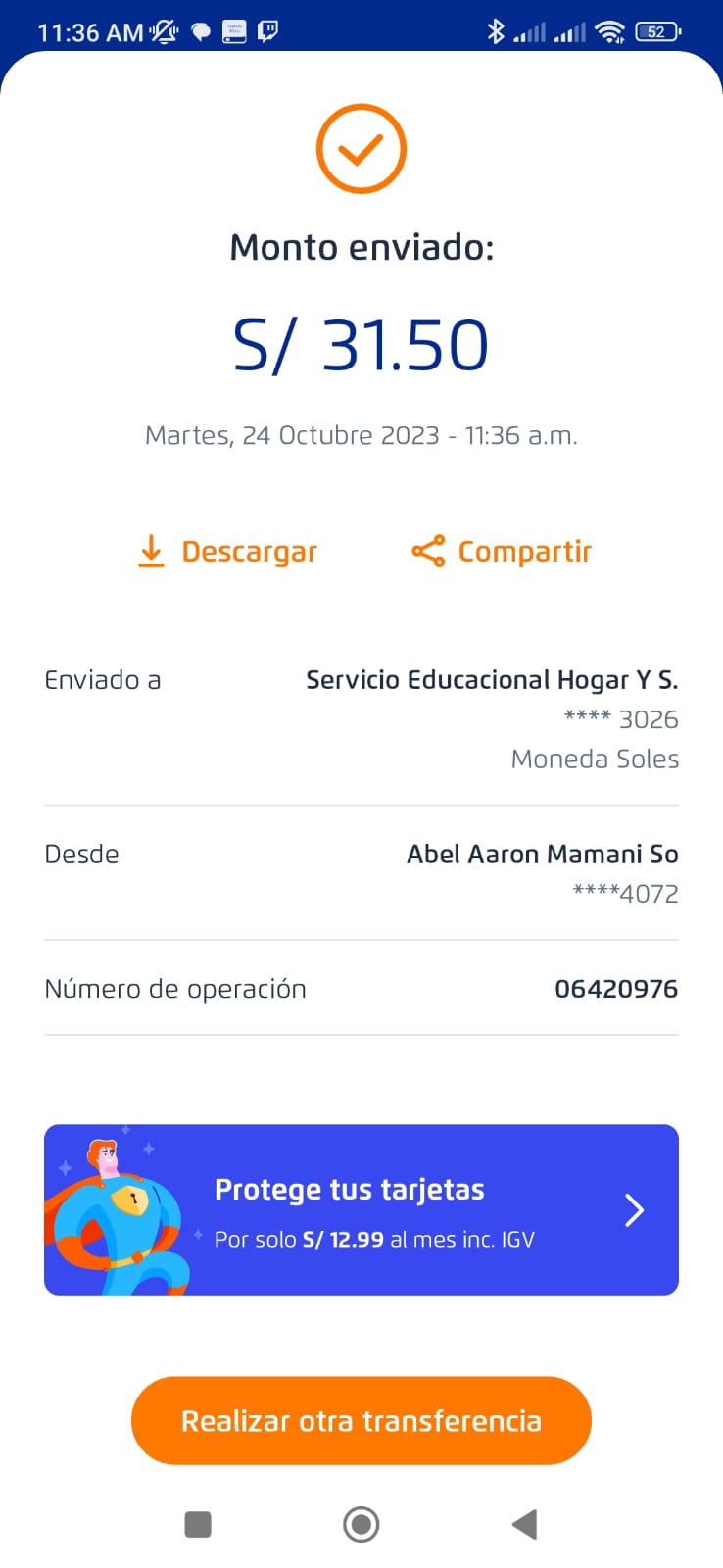Open the Protege tus tarjetas banner
The image size is (723, 1568).
[361, 1210]
